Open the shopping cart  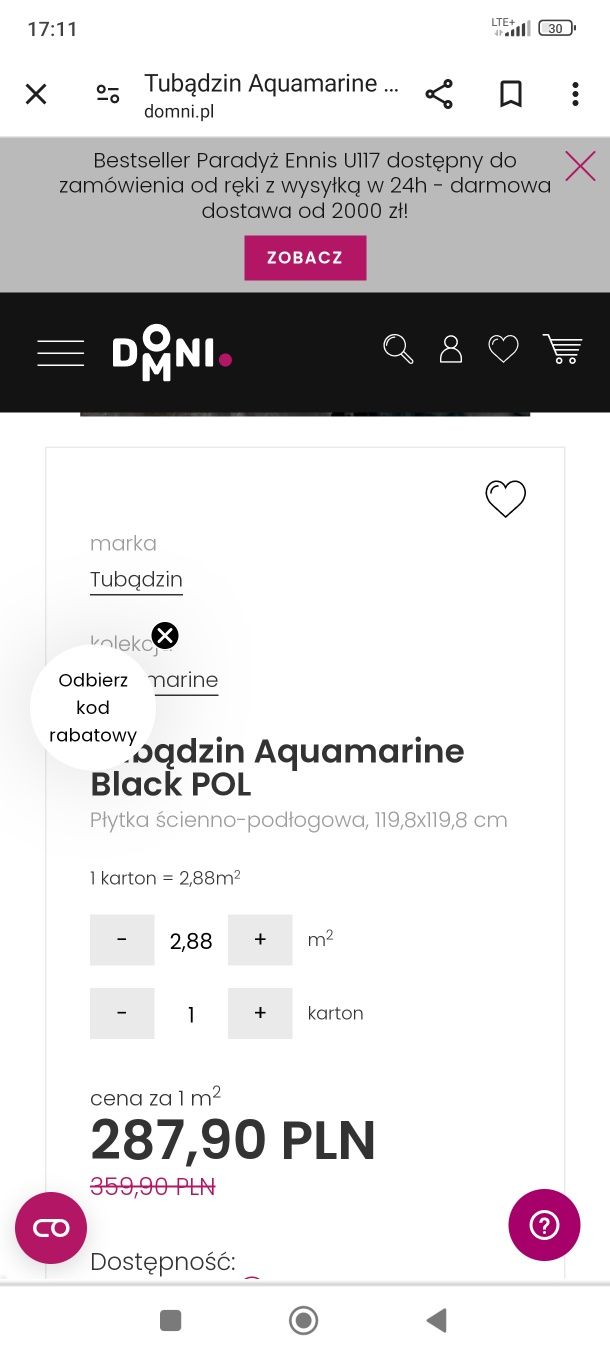point(562,350)
